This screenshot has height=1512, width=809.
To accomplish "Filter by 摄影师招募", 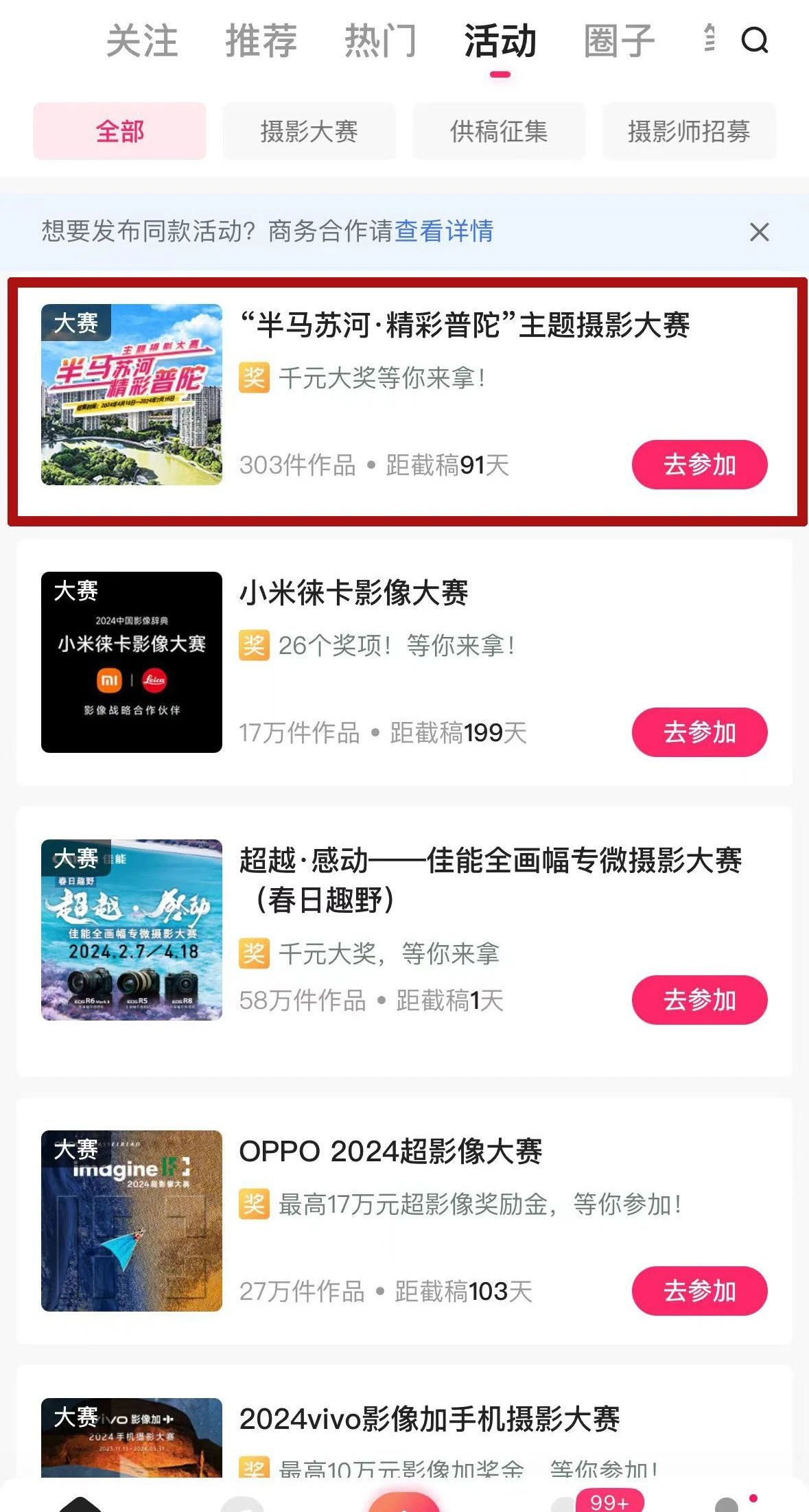I will (689, 131).
